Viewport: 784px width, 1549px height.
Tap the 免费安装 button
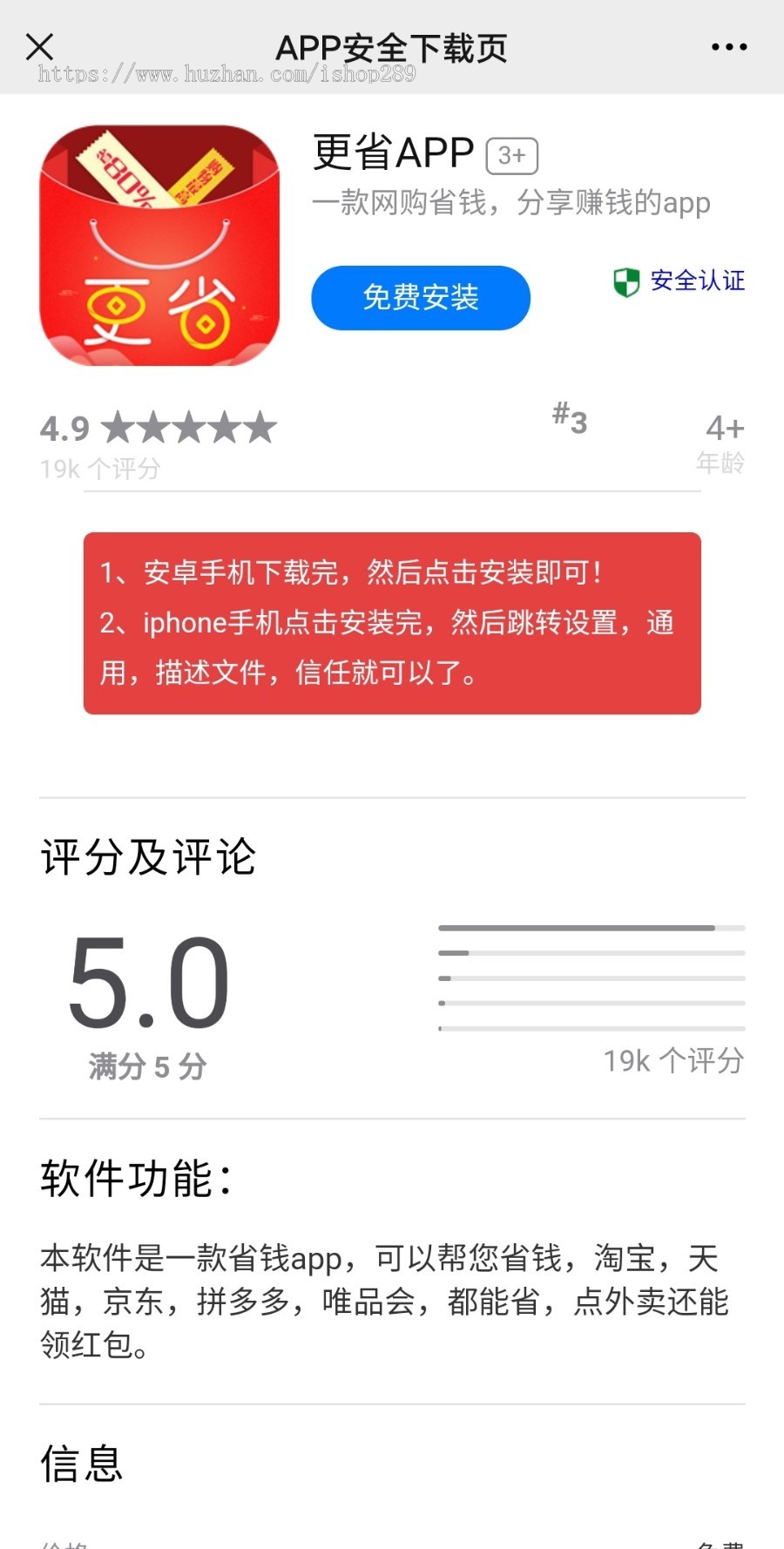(x=421, y=298)
